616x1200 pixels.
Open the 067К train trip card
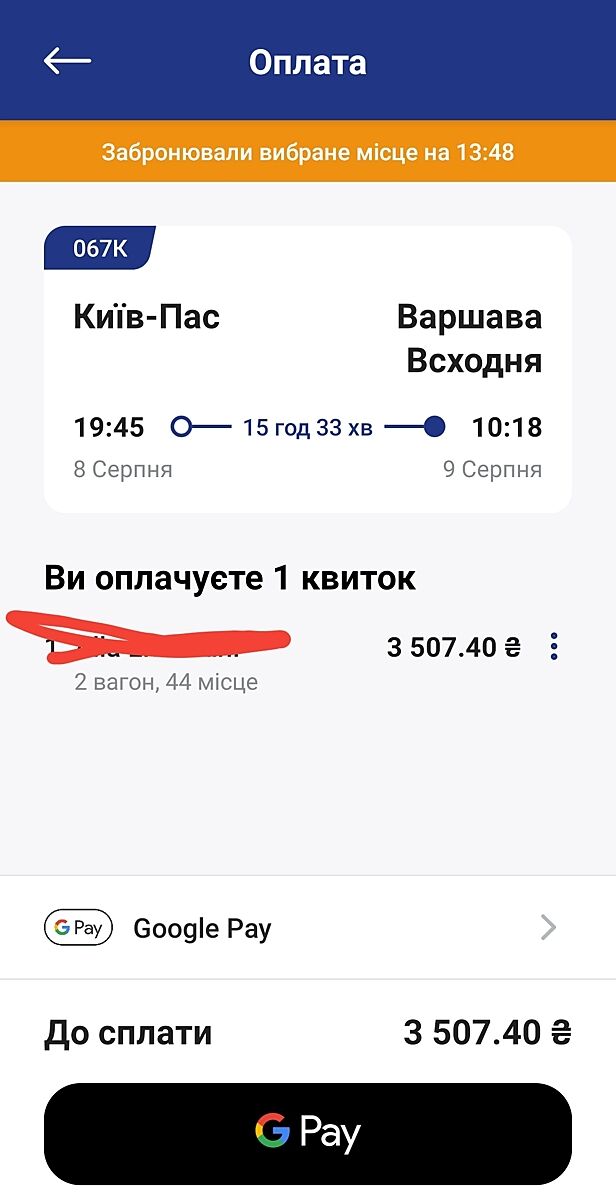307,370
